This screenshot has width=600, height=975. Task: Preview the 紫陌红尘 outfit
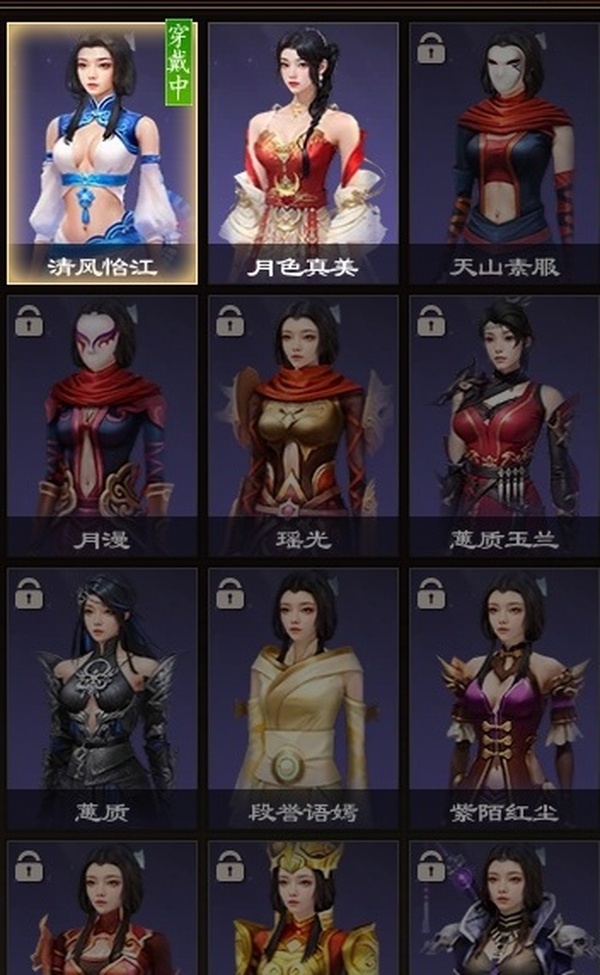[x=503, y=698]
